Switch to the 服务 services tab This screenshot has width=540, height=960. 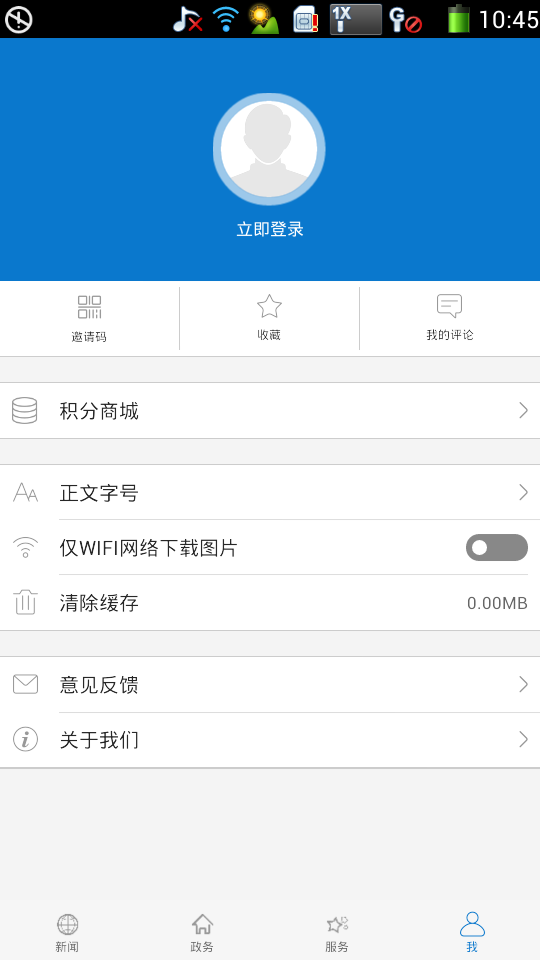point(337,933)
